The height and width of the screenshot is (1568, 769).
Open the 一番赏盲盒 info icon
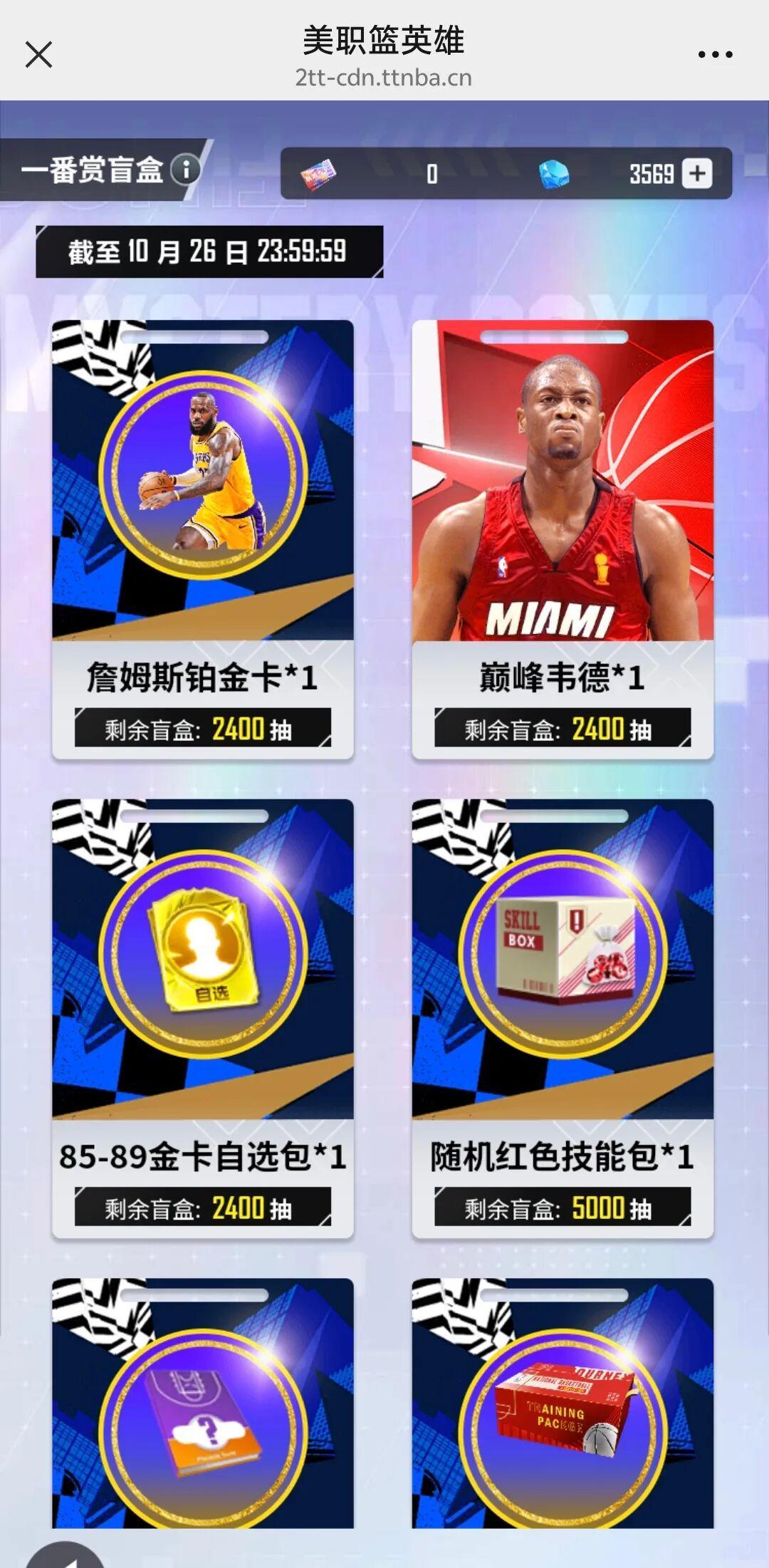tap(187, 170)
